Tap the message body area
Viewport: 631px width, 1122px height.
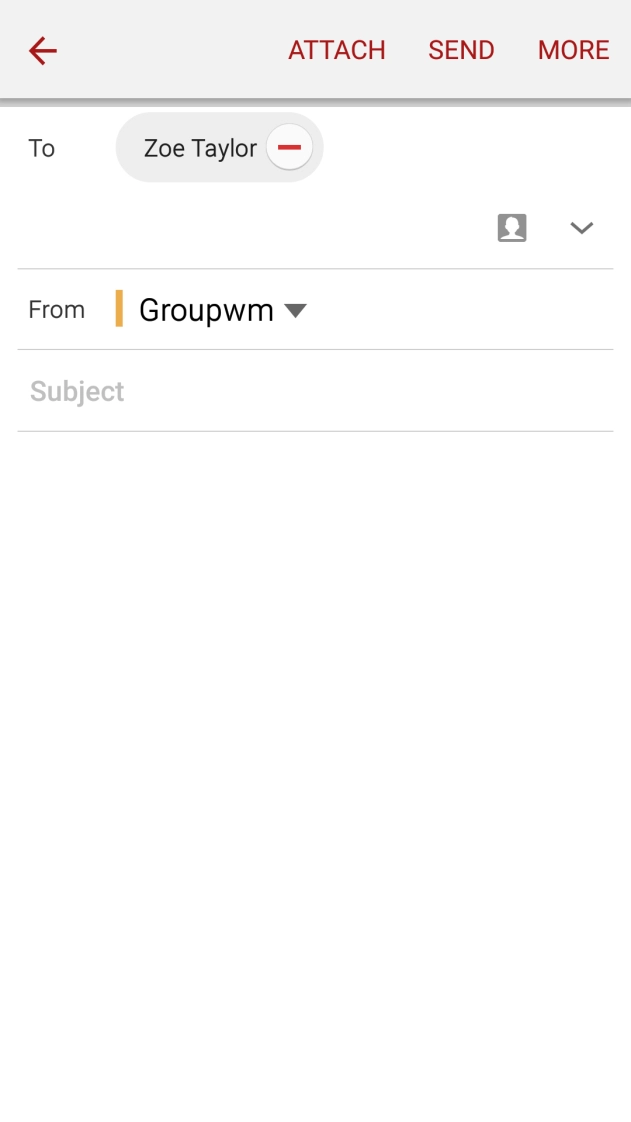tap(315, 700)
